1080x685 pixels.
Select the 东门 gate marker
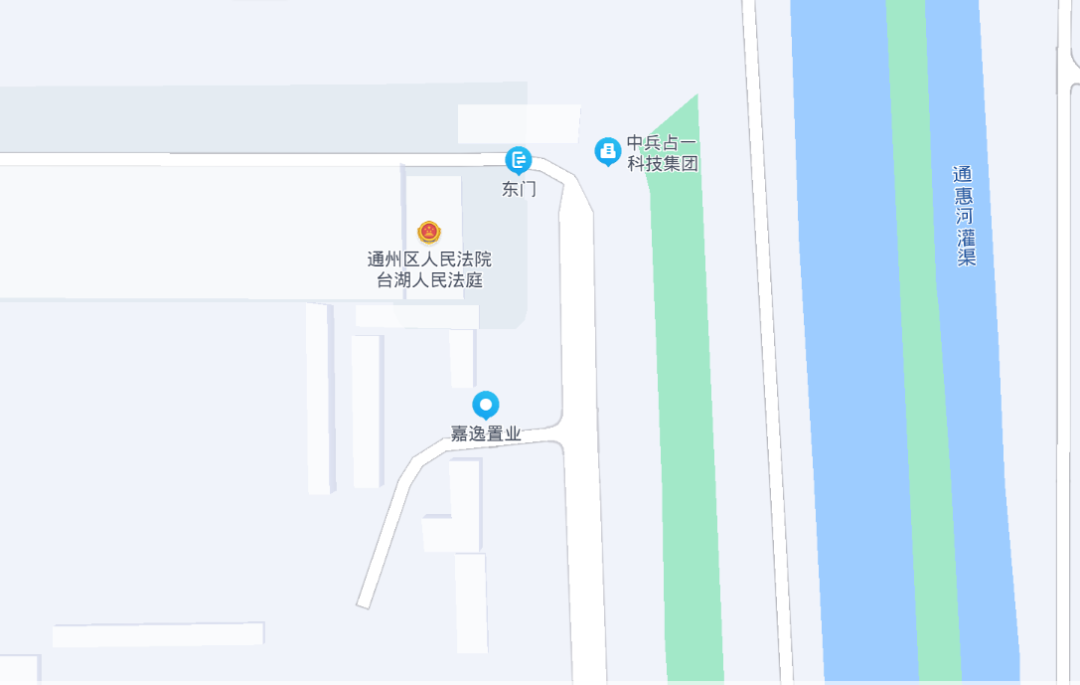[x=518, y=159]
